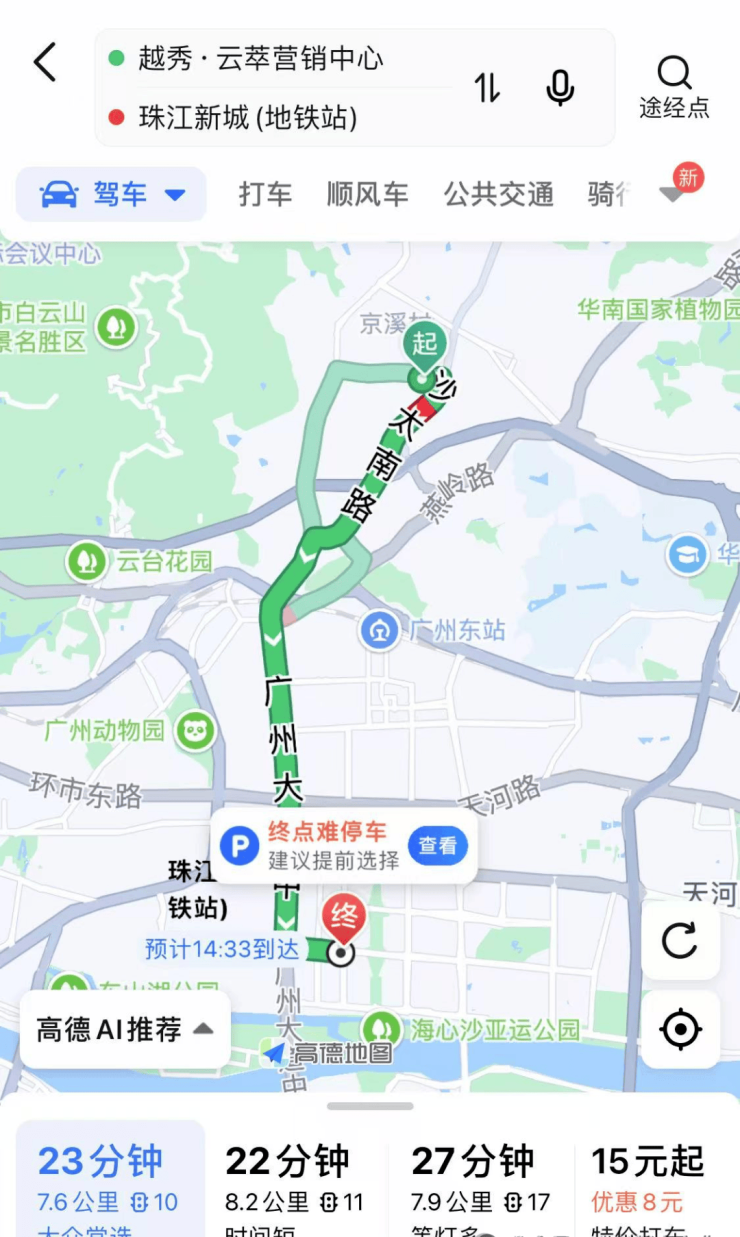
Task: Start voice input with the microphone
Action: [560, 88]
